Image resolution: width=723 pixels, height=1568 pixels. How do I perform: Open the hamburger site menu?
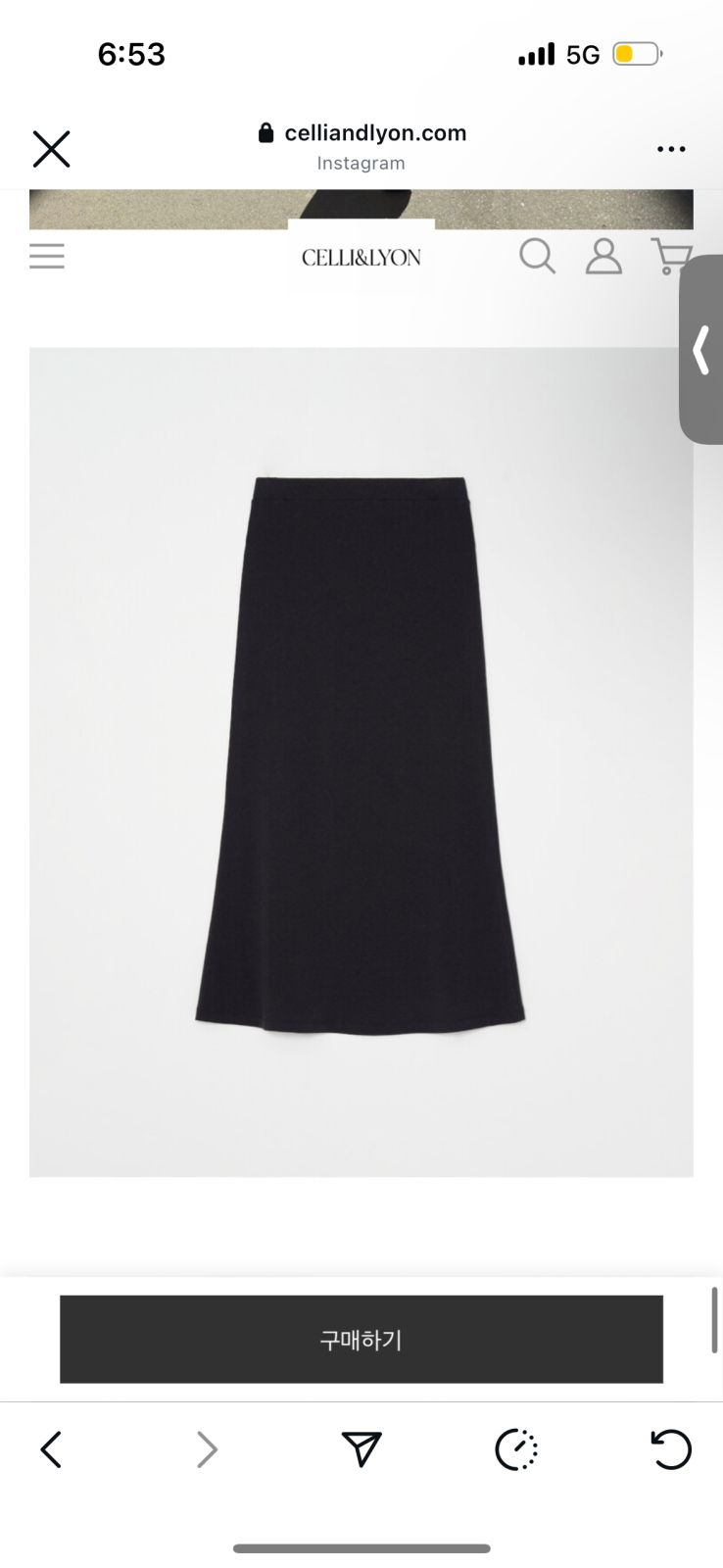[47, 257]
